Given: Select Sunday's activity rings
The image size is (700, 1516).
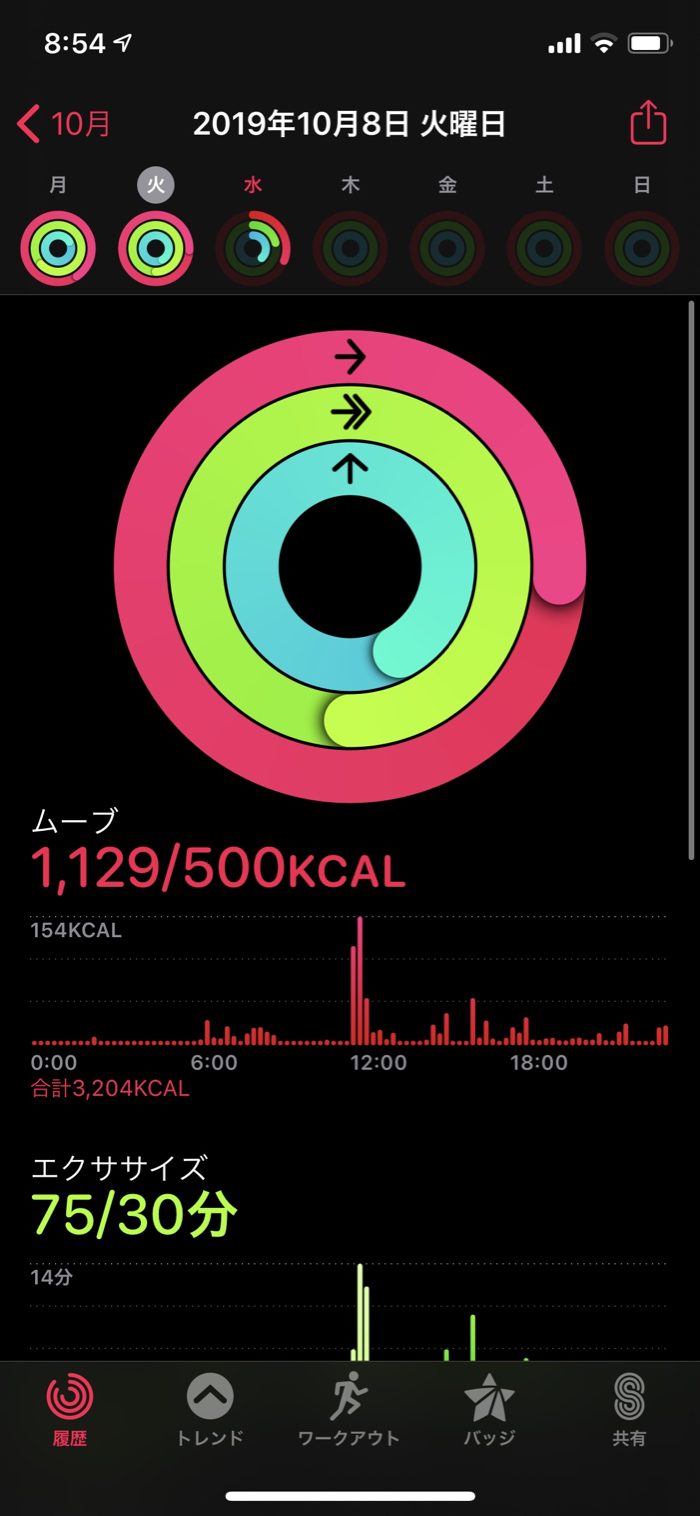Looking at the screenshot, I should click(642, 249).
